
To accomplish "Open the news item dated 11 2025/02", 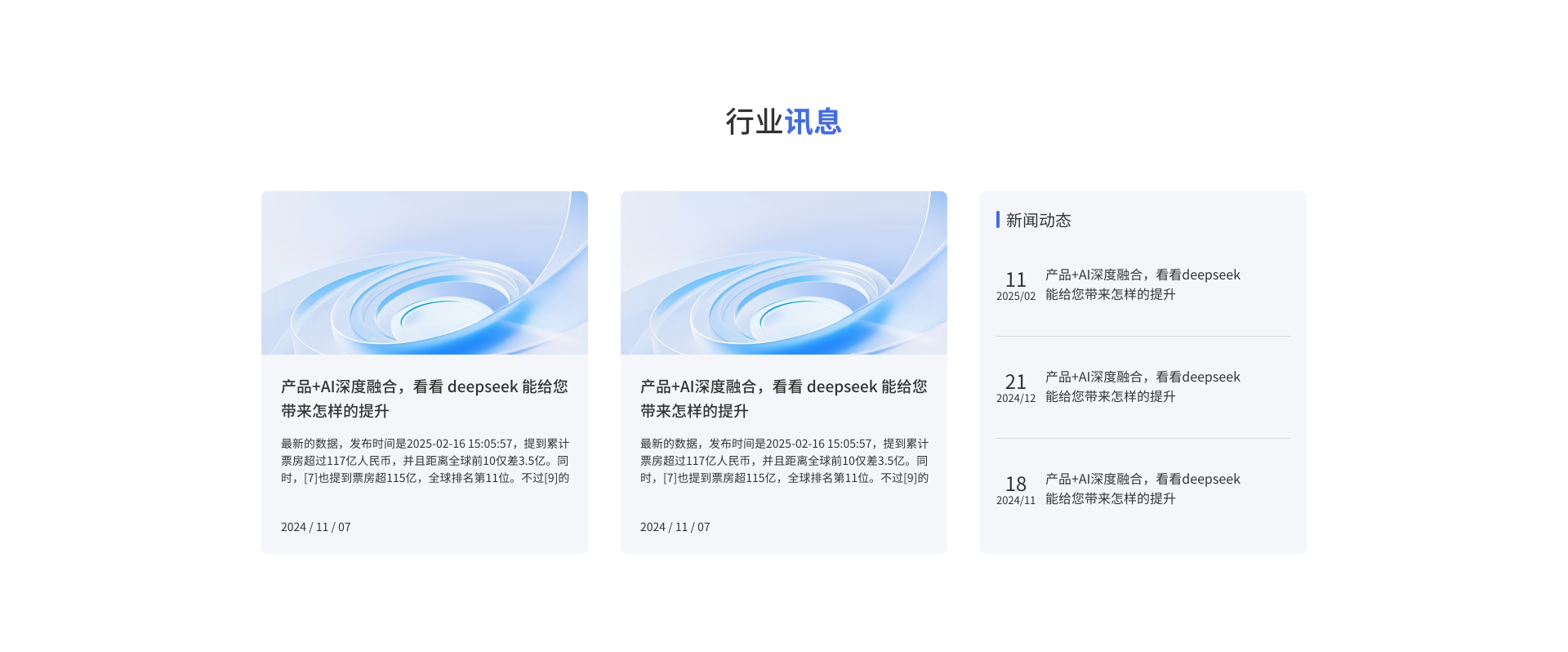I will (x=1142, y=284).
